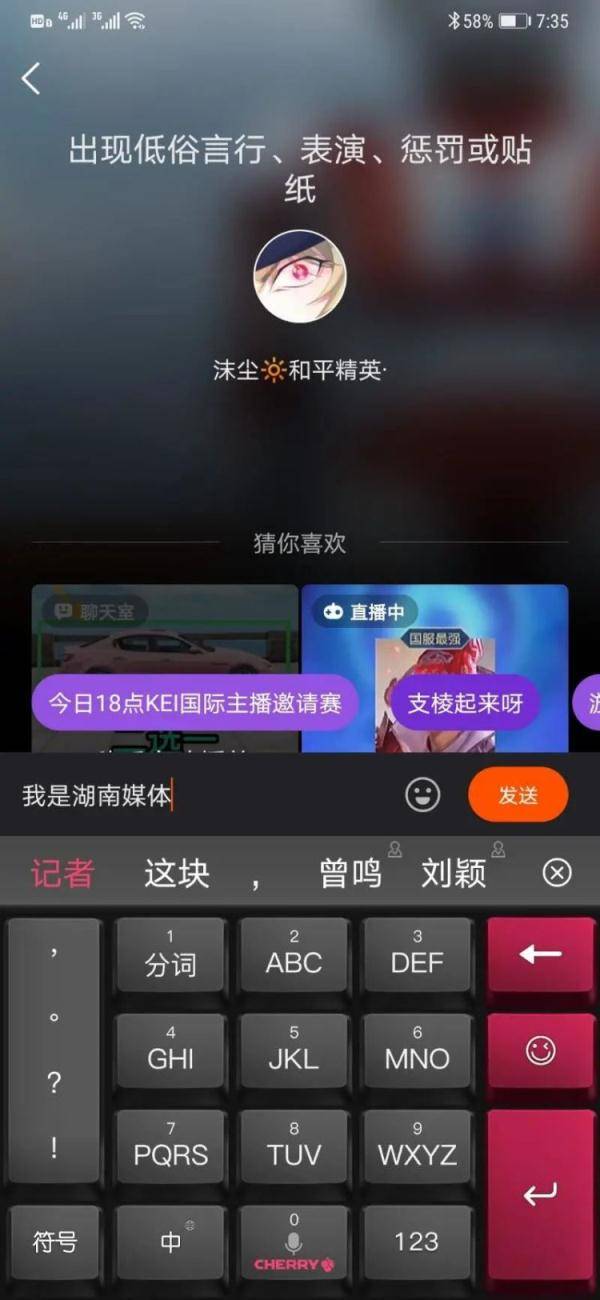Viewport: 600px width, 1300px height.
Task: Close the keyboard suggestion bar
Action: (557, 873)
